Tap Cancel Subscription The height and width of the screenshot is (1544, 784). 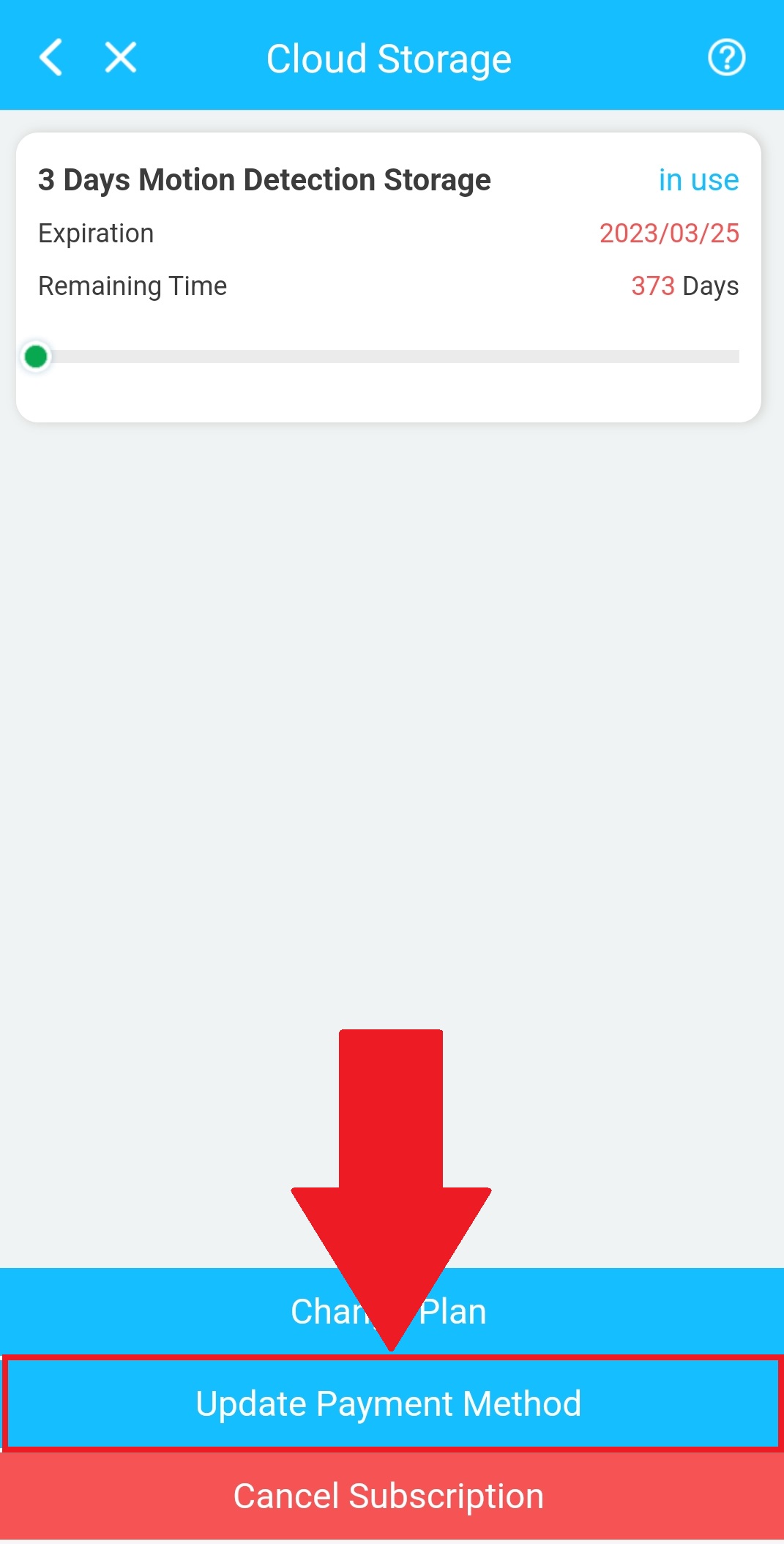392,1496
